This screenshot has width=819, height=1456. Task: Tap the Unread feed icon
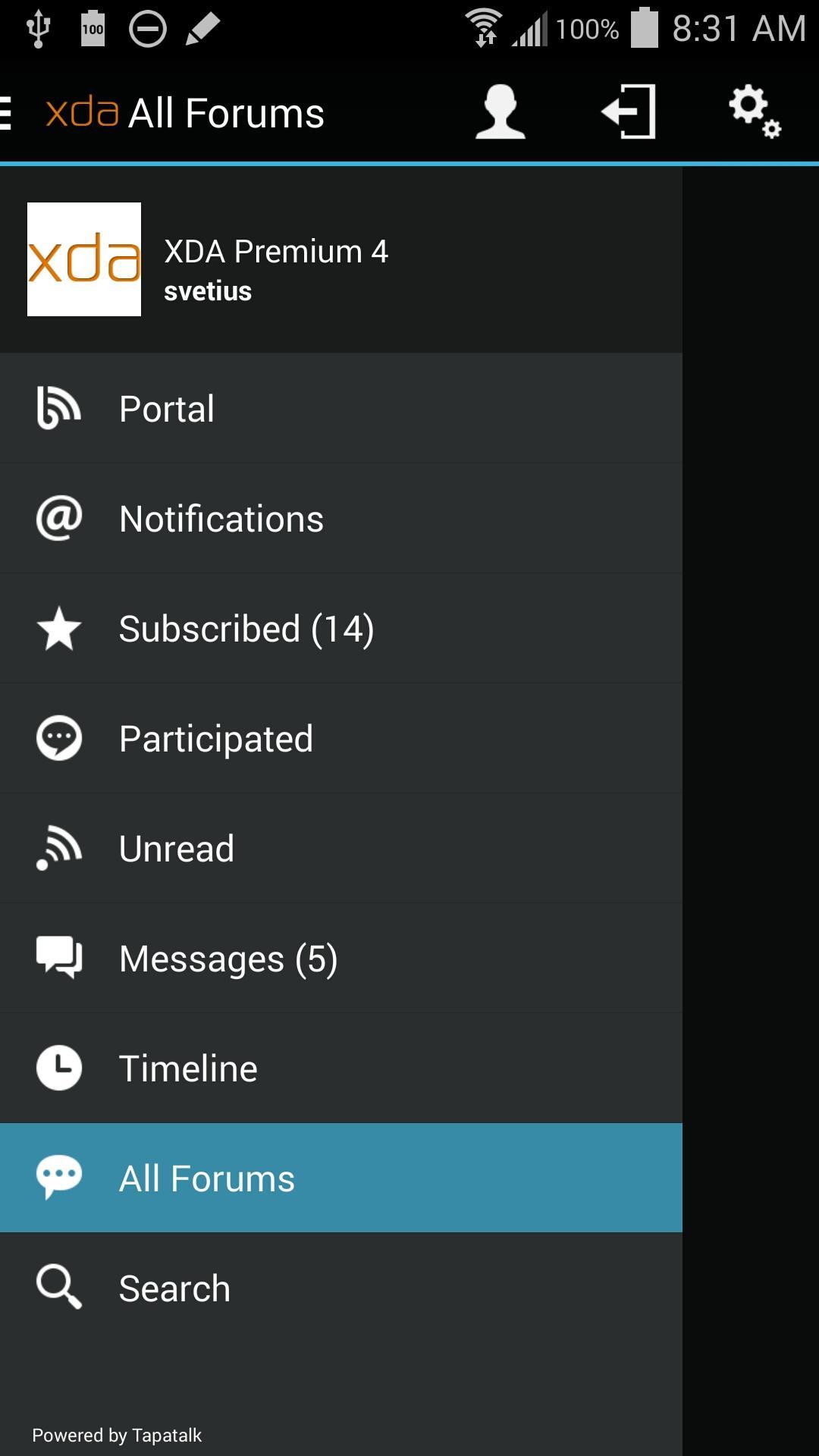[x=59, y=847]
